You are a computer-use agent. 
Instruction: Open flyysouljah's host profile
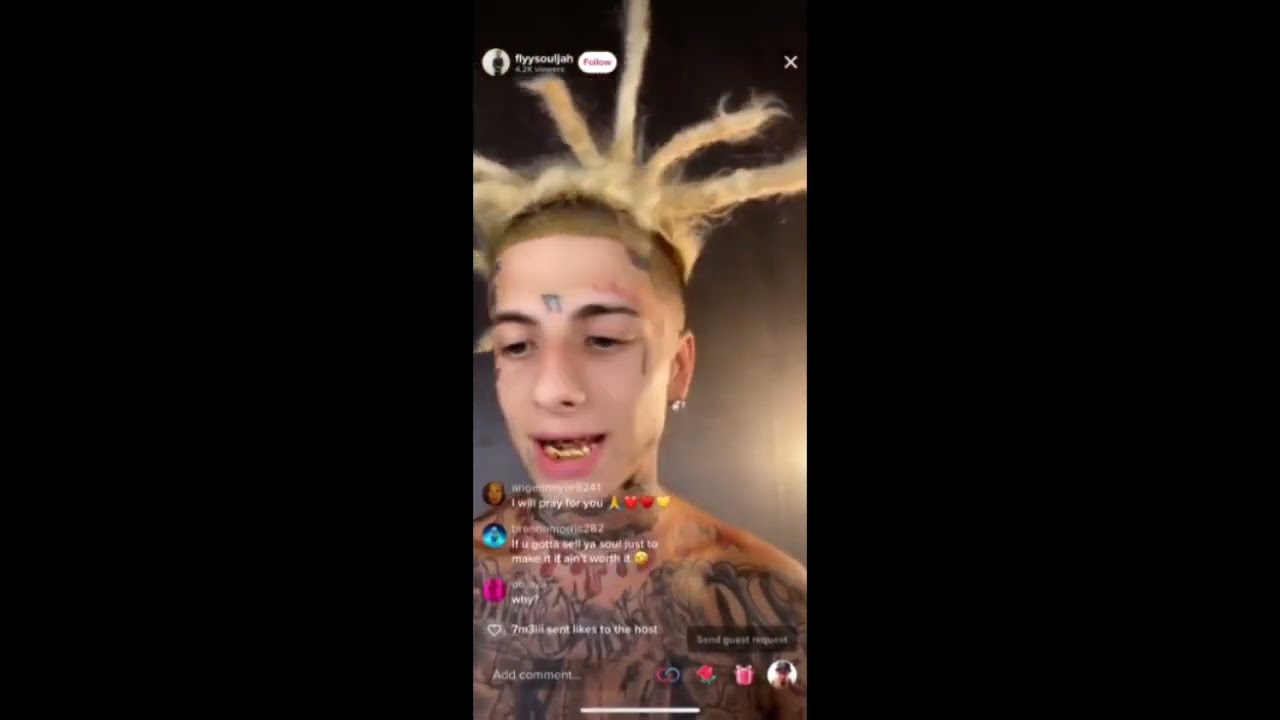(x=496, y=62)
